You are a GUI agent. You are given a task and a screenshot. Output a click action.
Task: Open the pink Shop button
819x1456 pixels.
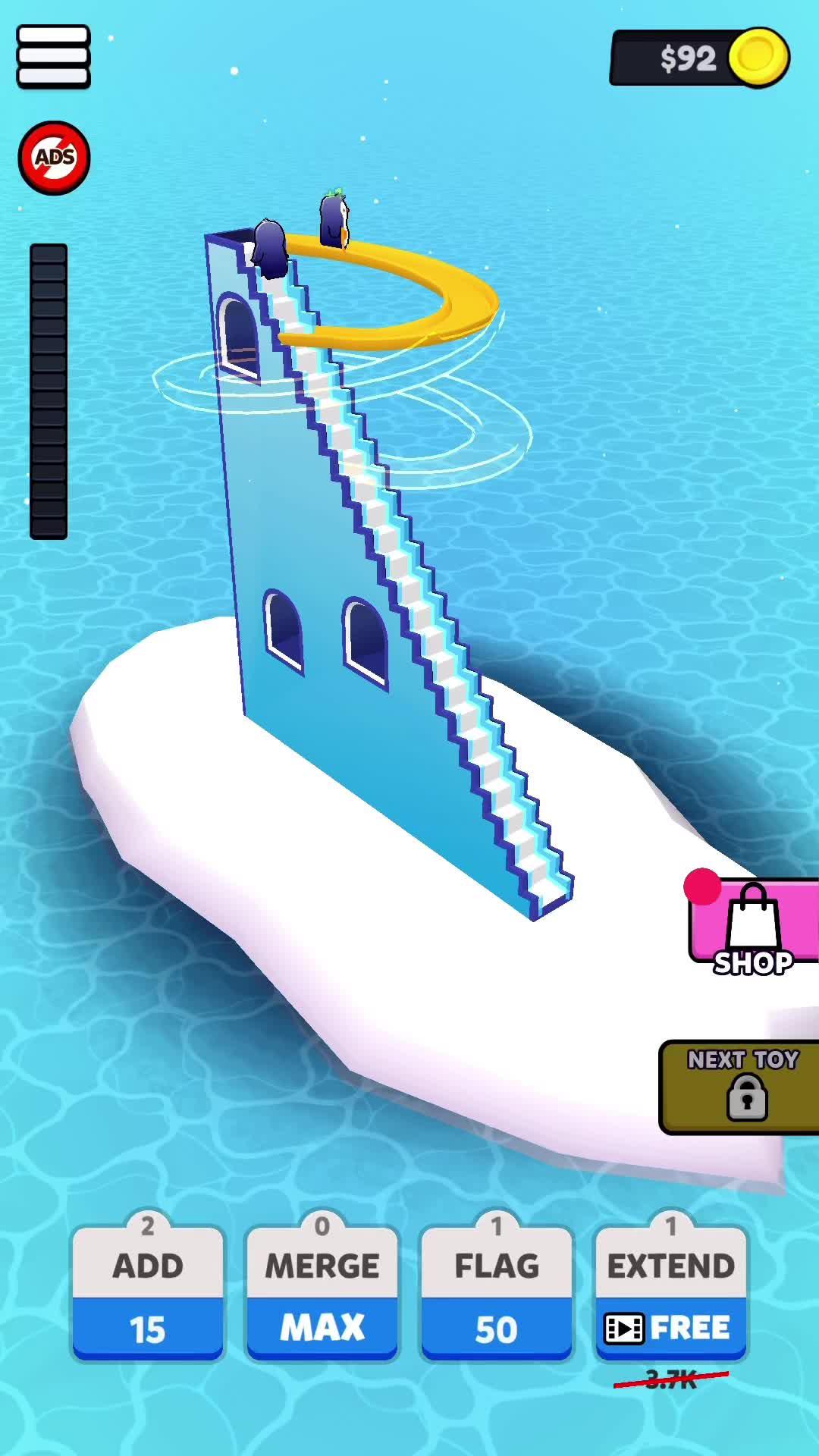pyautogui.click(x=753, y=927)
